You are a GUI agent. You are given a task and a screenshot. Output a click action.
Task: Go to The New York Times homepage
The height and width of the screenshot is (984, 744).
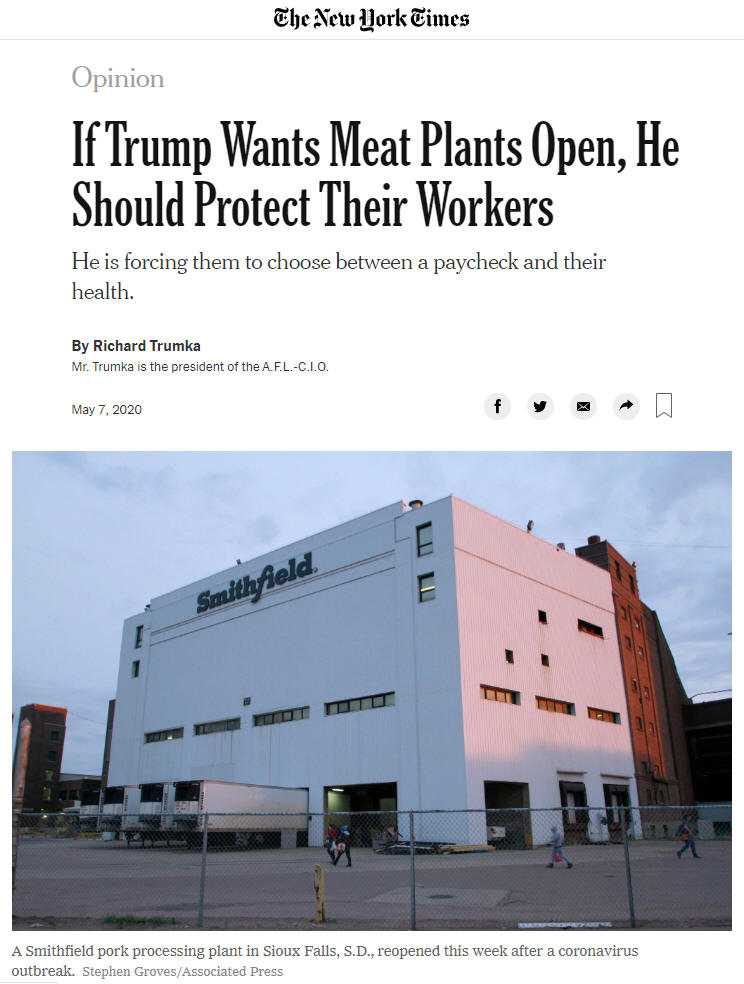click(371, 18)
